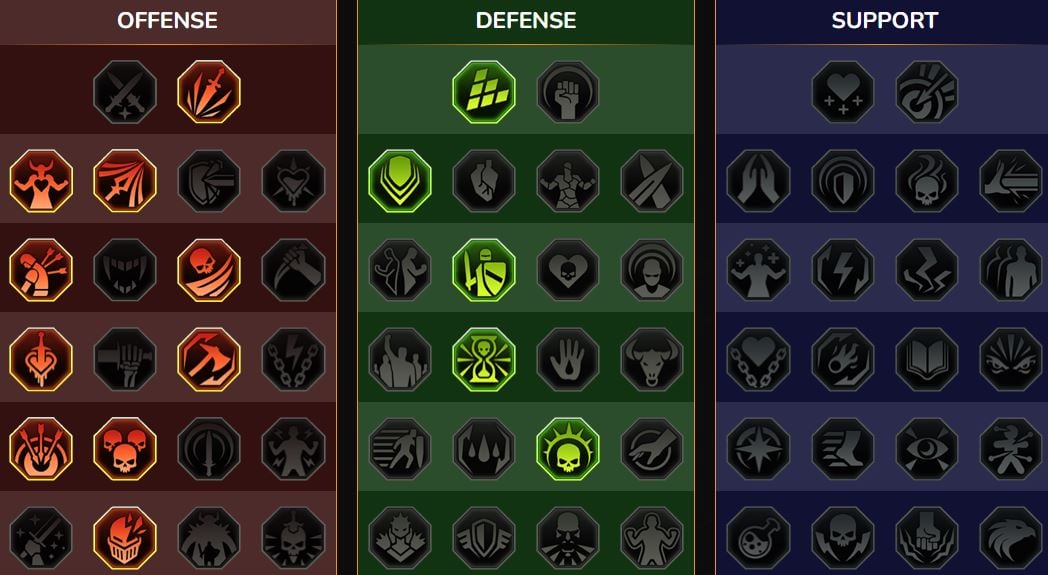Tap the heart with sparkles Support mastery
Viewport: 1048px width, 575px height.
842,92
